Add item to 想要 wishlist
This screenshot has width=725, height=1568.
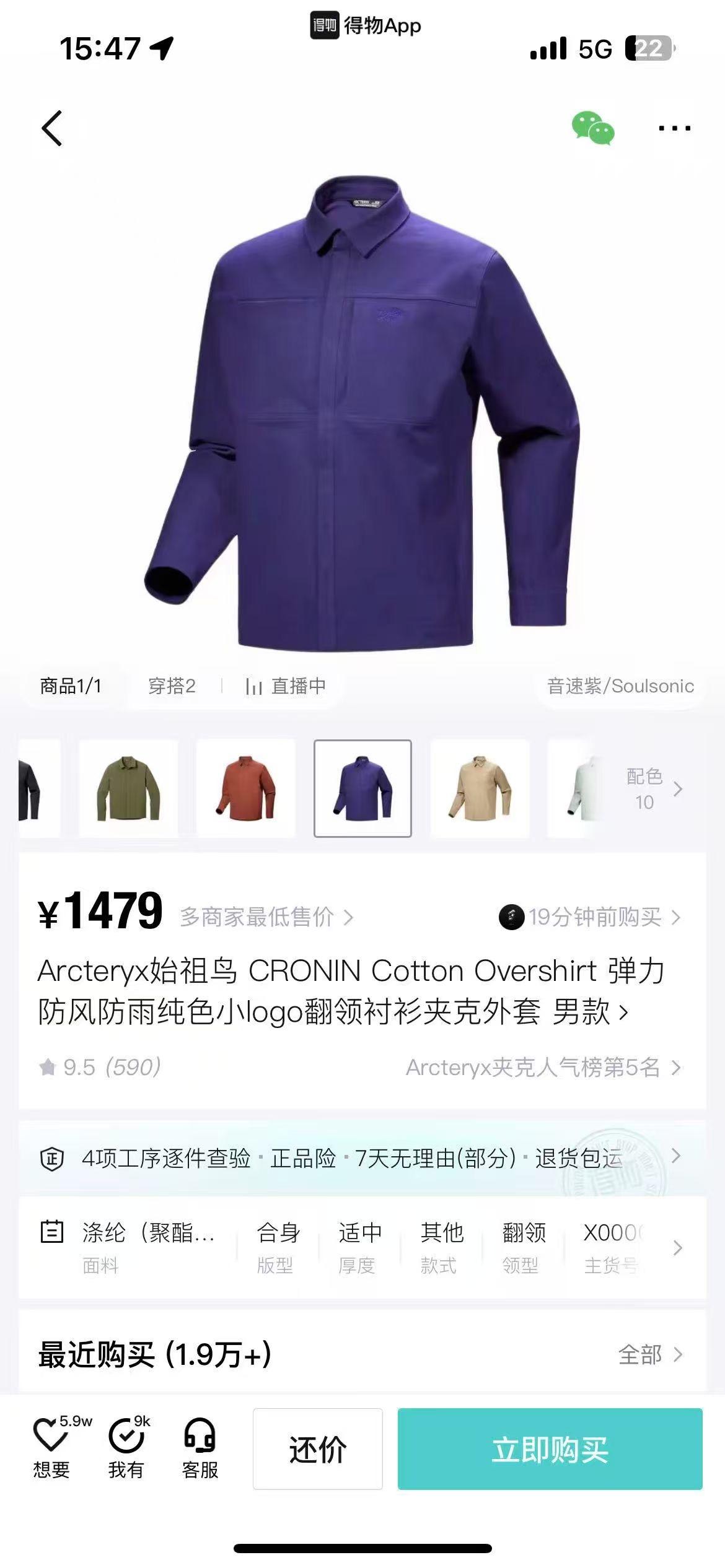(51, 1449)
